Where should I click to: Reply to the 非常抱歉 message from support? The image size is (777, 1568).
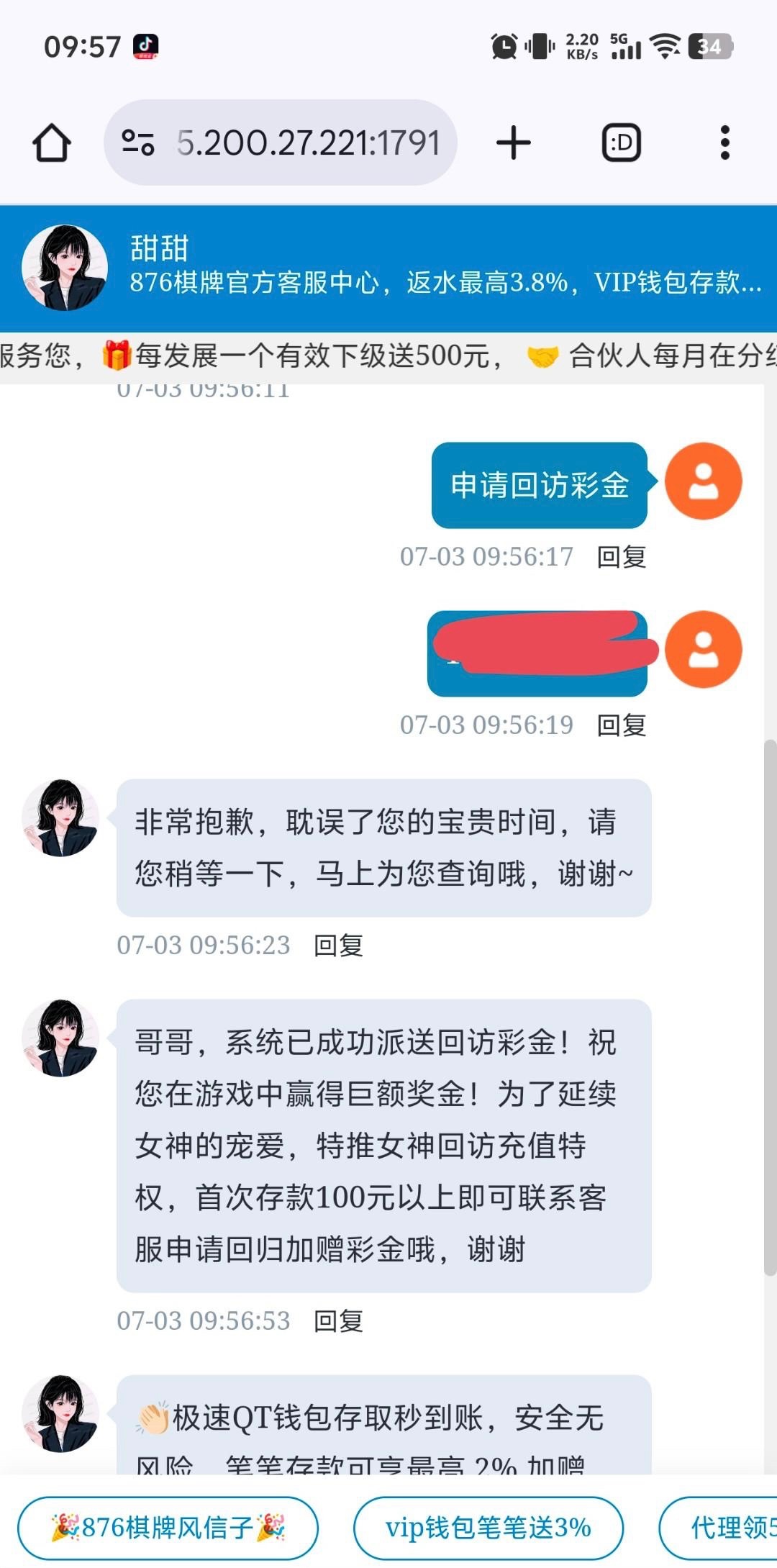click(338, 945)
